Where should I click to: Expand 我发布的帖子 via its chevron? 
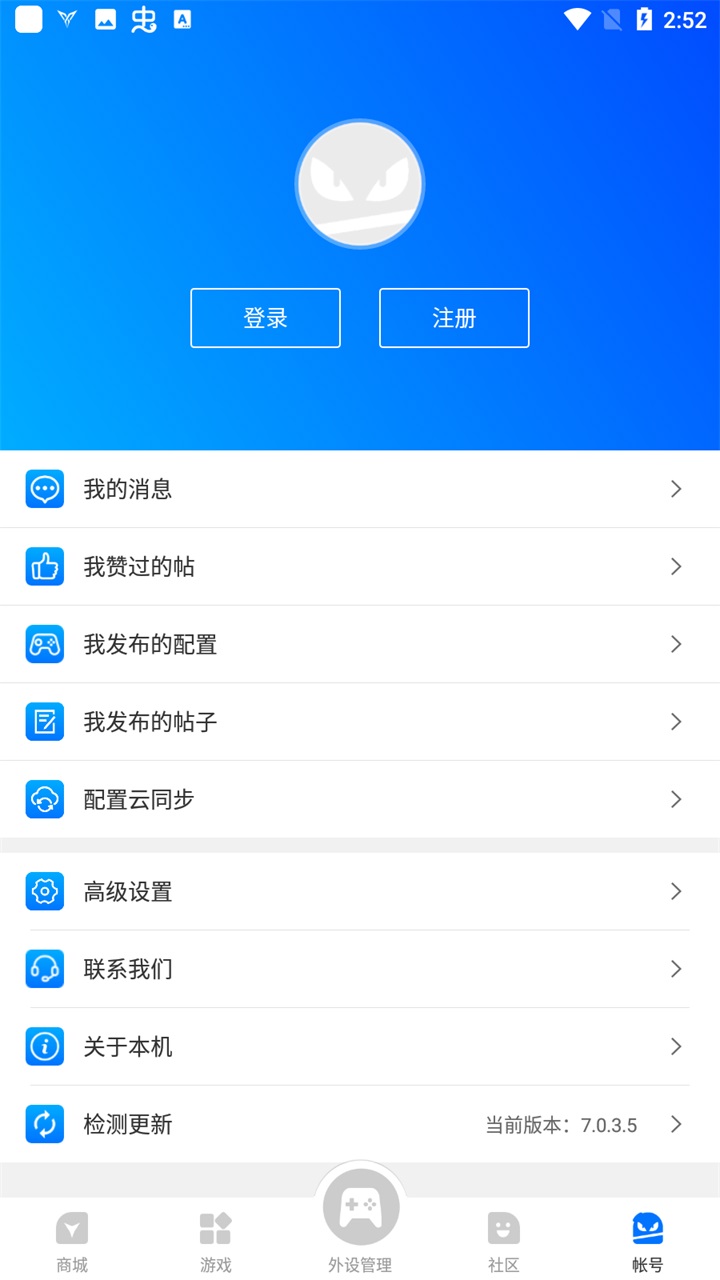coord(675,721)
